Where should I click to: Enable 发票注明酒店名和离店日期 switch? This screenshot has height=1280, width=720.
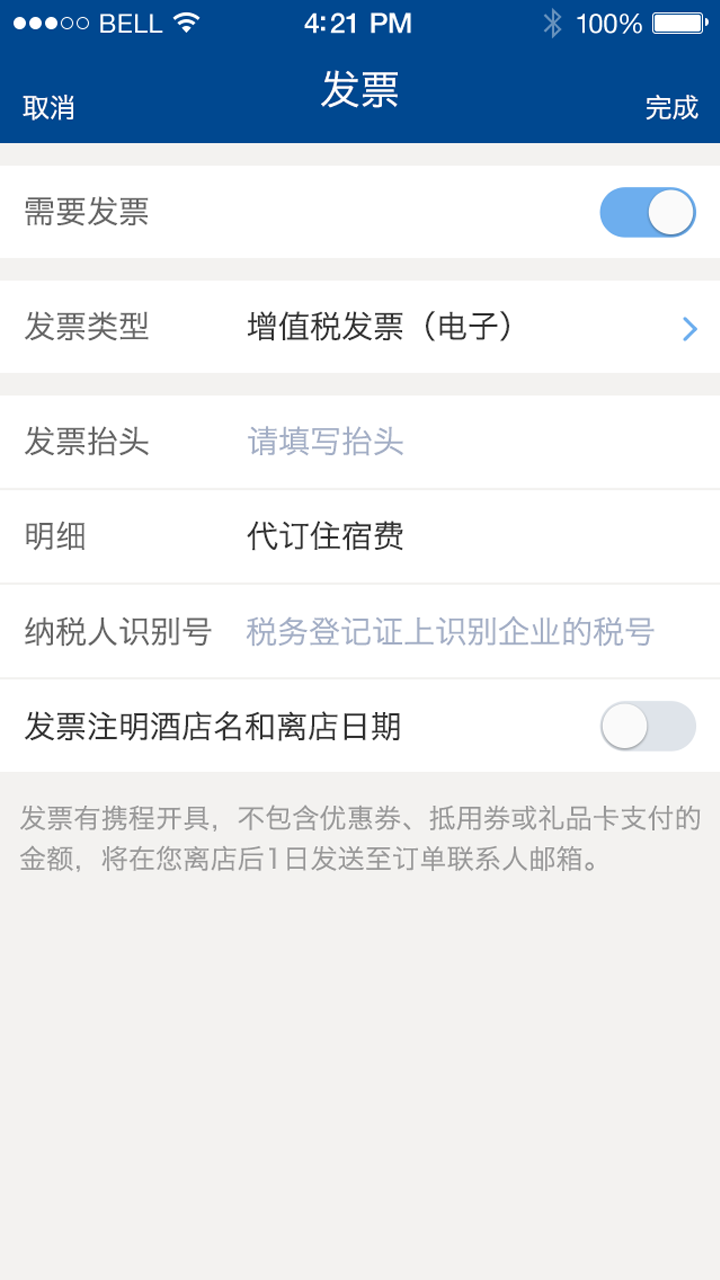click(x=647, y=726)
